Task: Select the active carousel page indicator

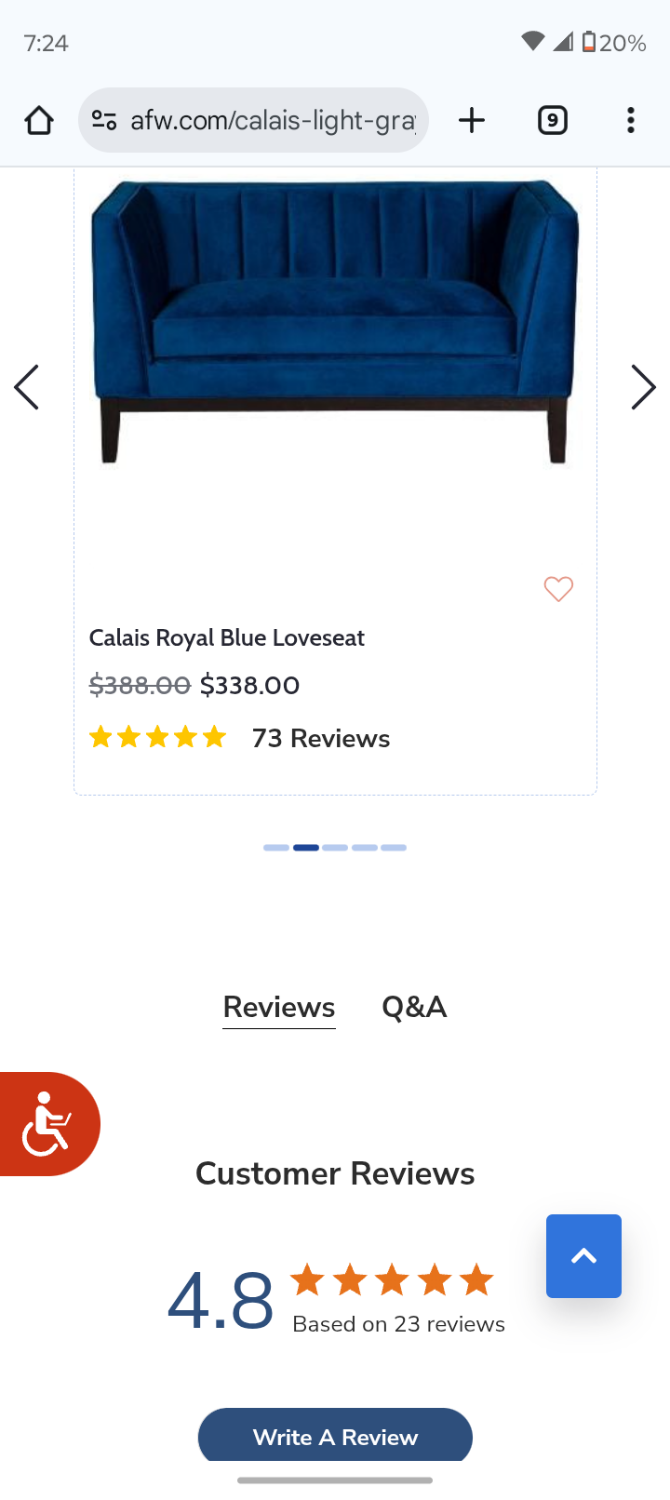Action: tap(306, 848)
